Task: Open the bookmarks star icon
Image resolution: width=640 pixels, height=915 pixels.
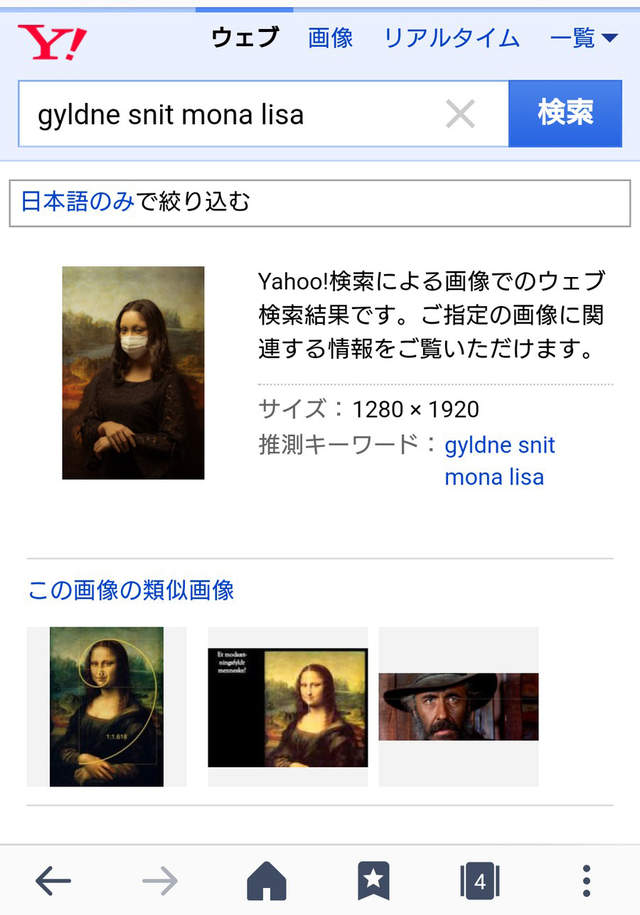Action: pyautogui.click(x=373, y=881)
